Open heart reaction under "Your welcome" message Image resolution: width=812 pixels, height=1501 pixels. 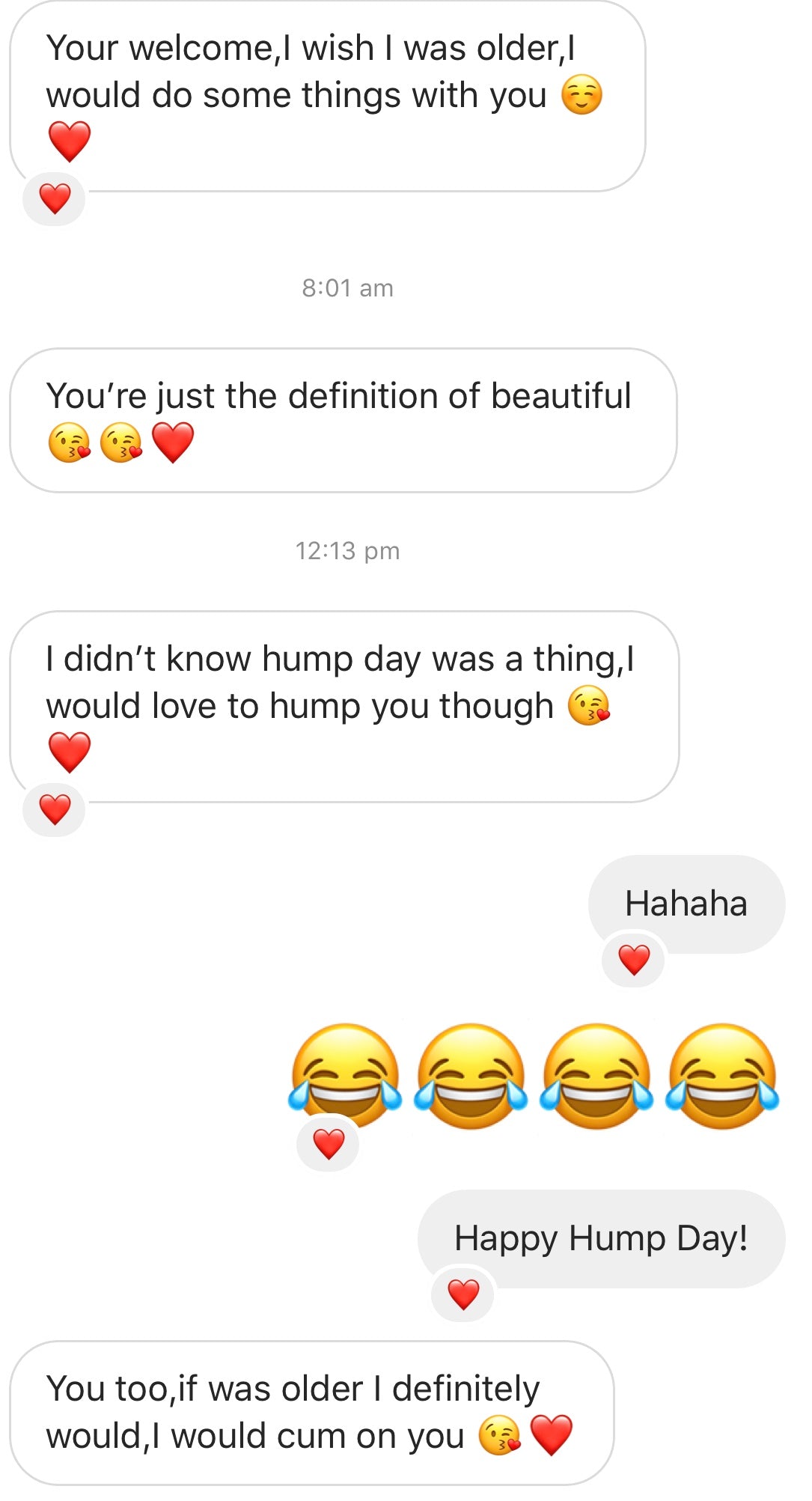point(55,199)
